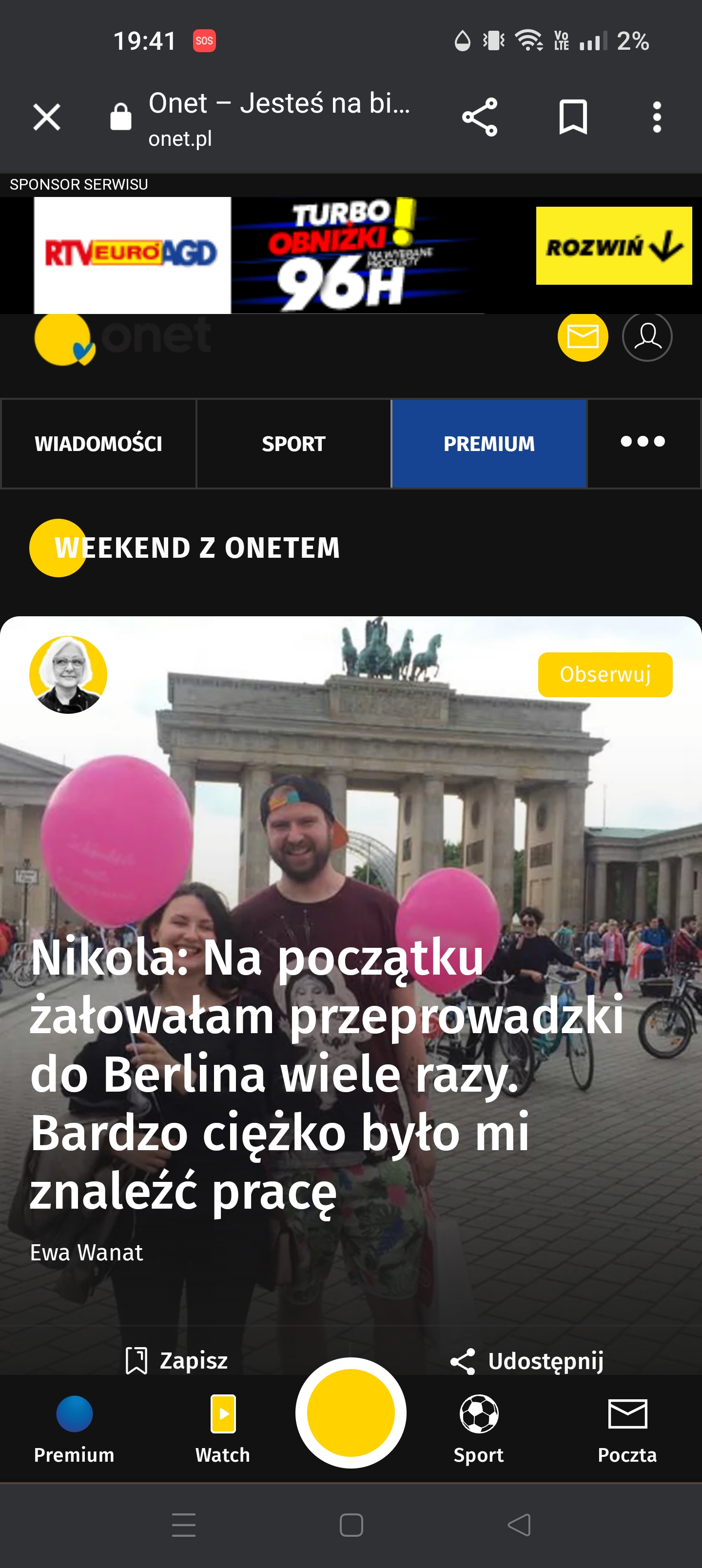Screen dimensions: 702x1568
Task: Share the article via Udostępnij
Action: [526, 1360]
